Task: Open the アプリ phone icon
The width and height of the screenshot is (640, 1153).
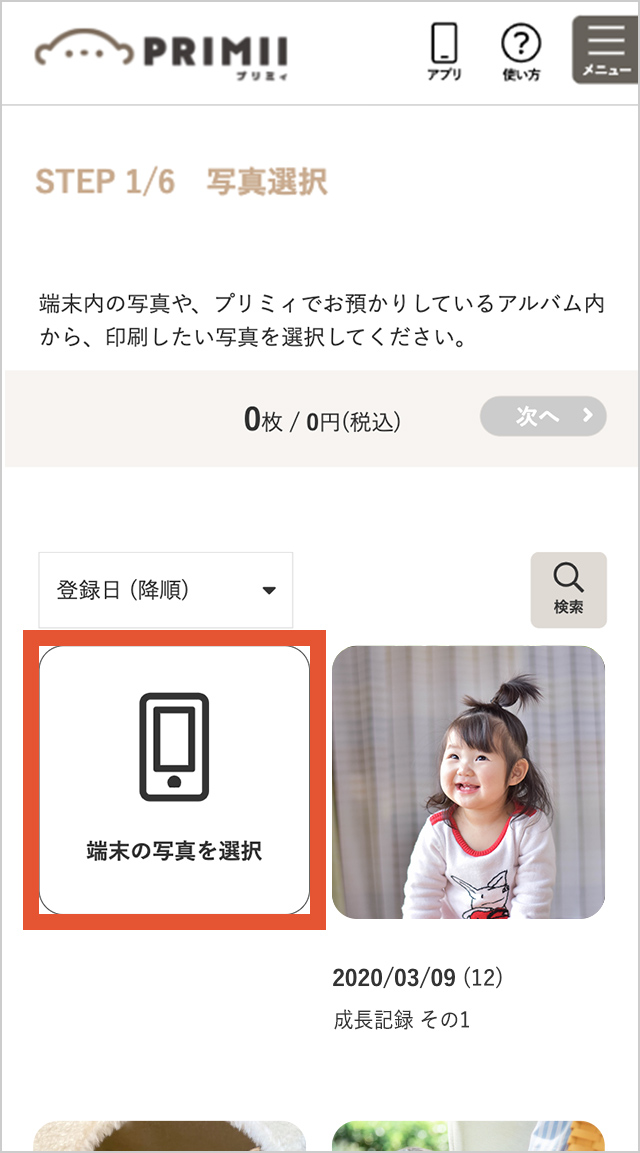Action: pos(444,52)
